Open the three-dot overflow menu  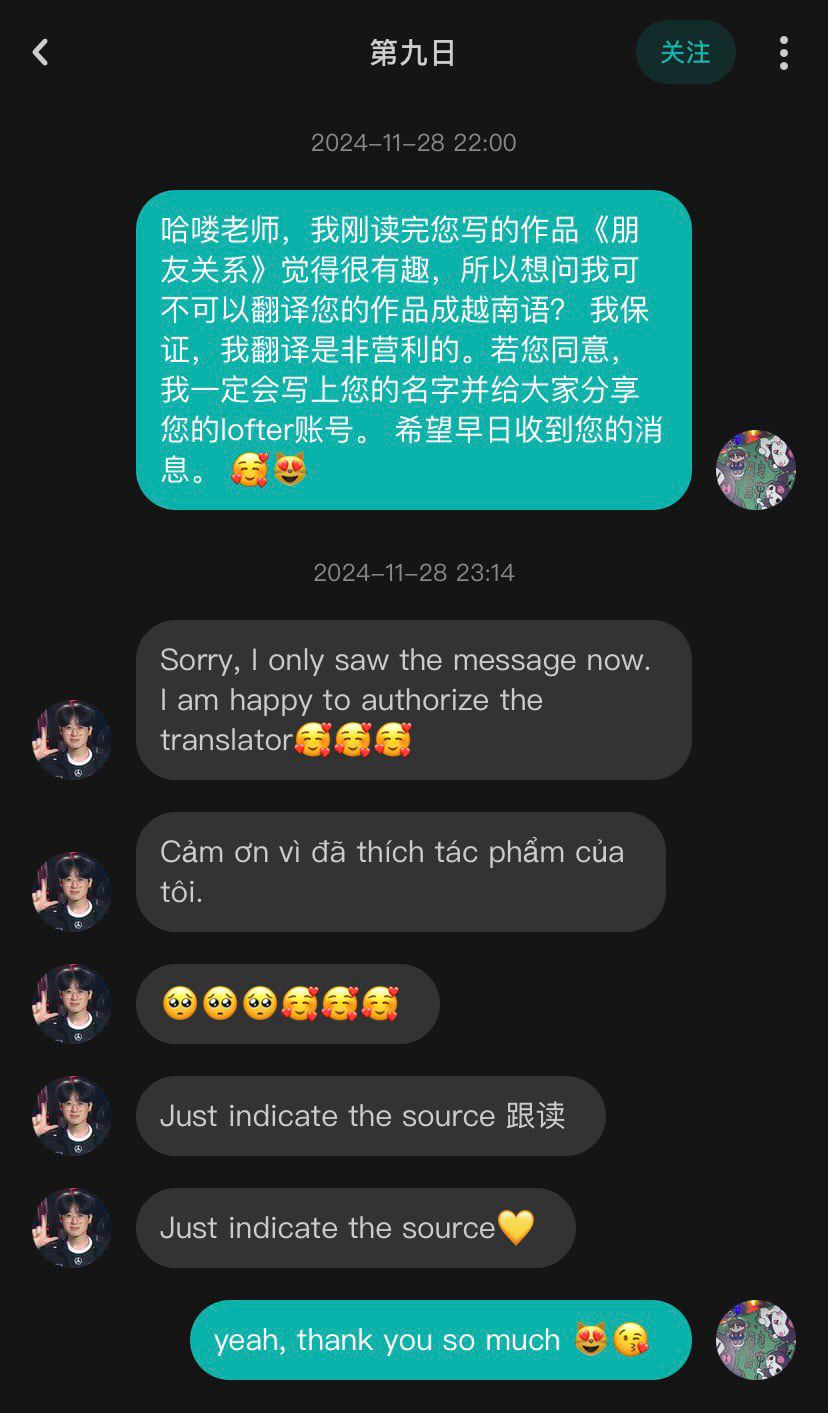point(783,53)
